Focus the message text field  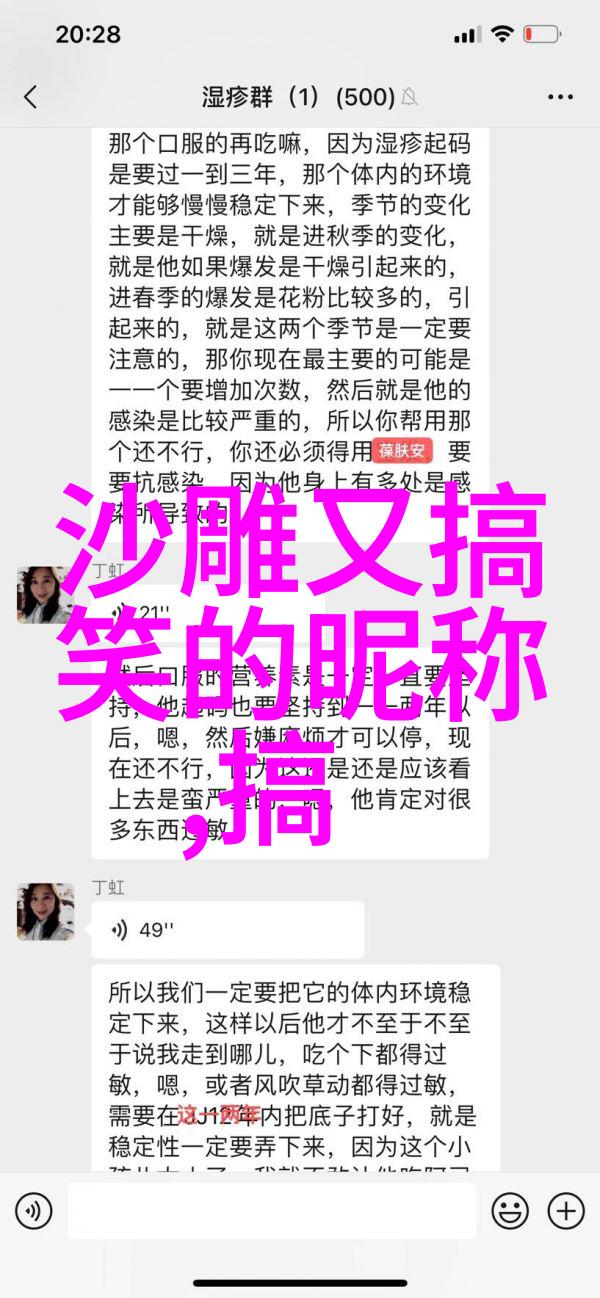click(269, 1212)
